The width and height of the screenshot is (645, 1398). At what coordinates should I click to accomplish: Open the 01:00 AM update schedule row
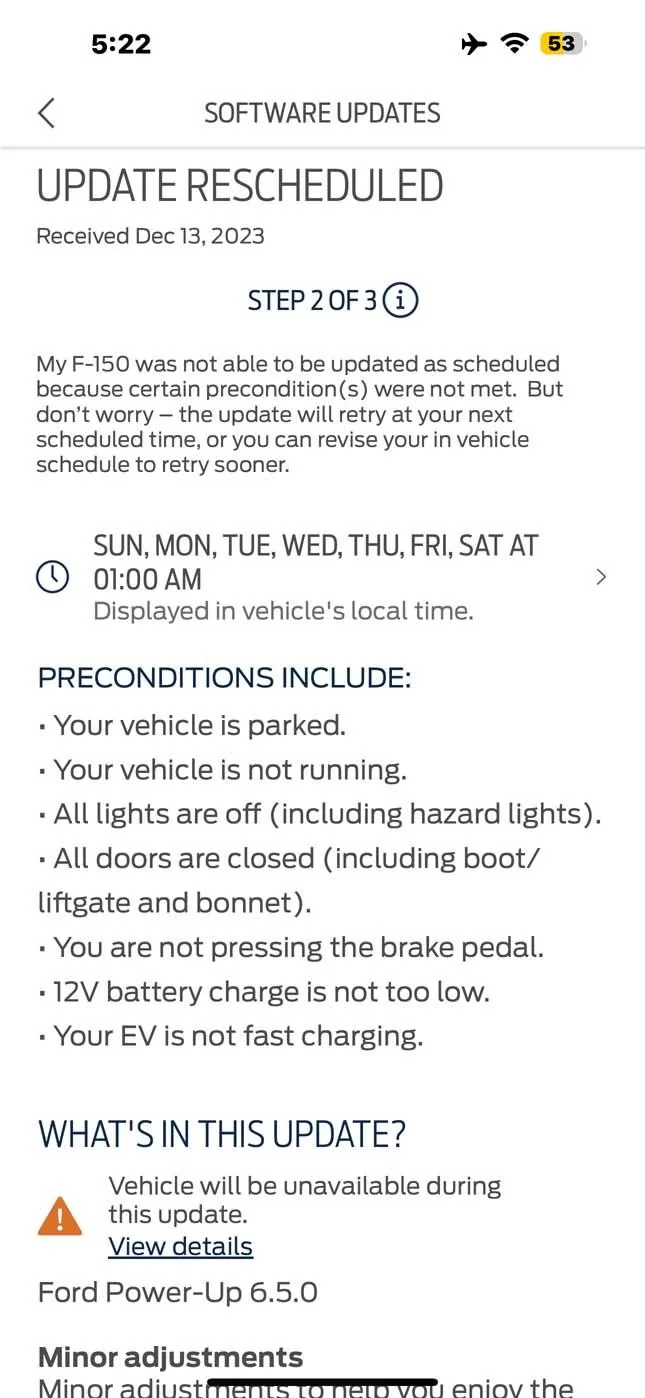[322, 577]
